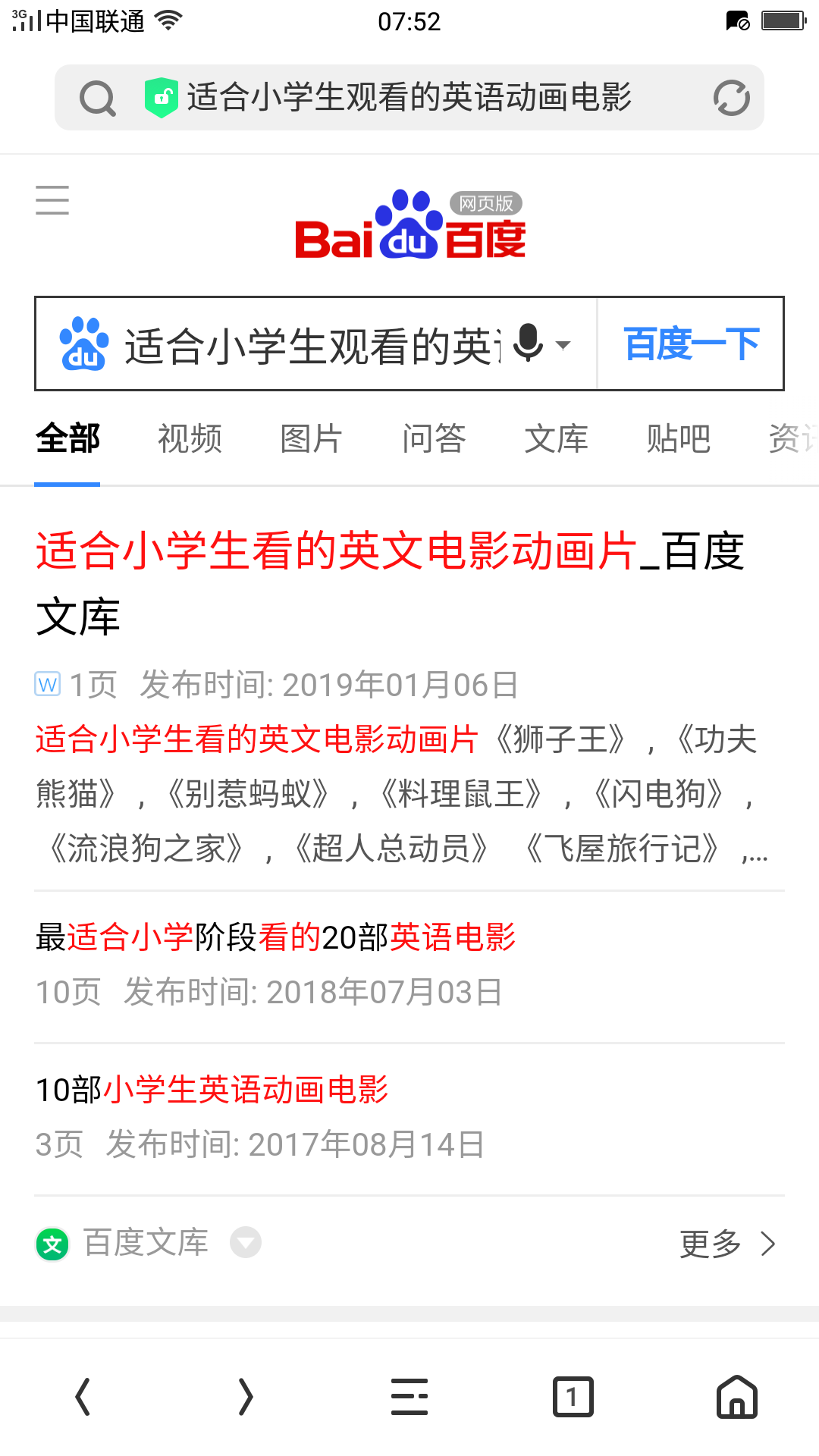The width and height of the screenshot is (819, 1456).
Task: Open the browser menu in bottom toolbar
Action: click(x=409, y=1397)
